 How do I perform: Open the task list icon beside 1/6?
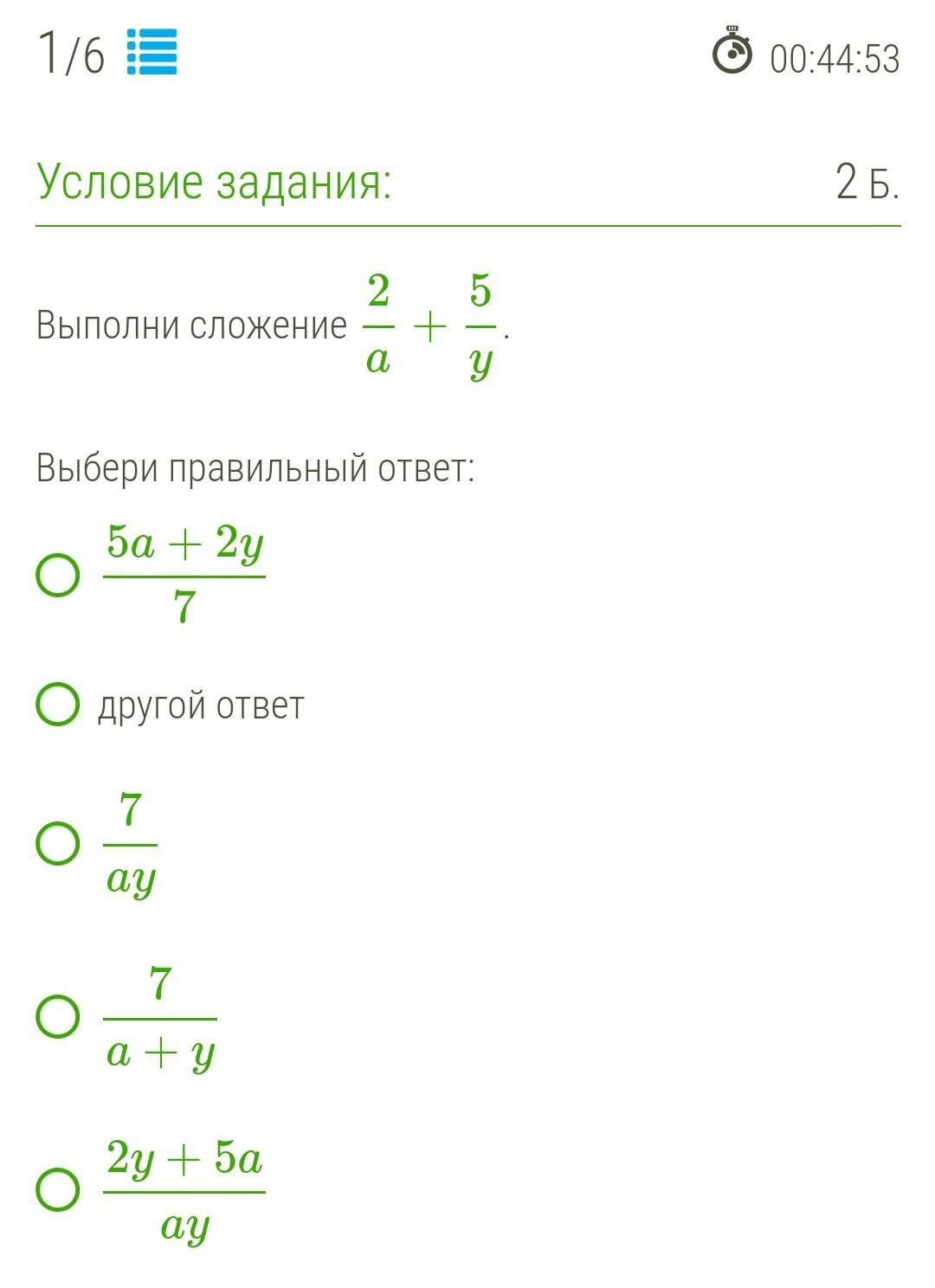(152, 52)
